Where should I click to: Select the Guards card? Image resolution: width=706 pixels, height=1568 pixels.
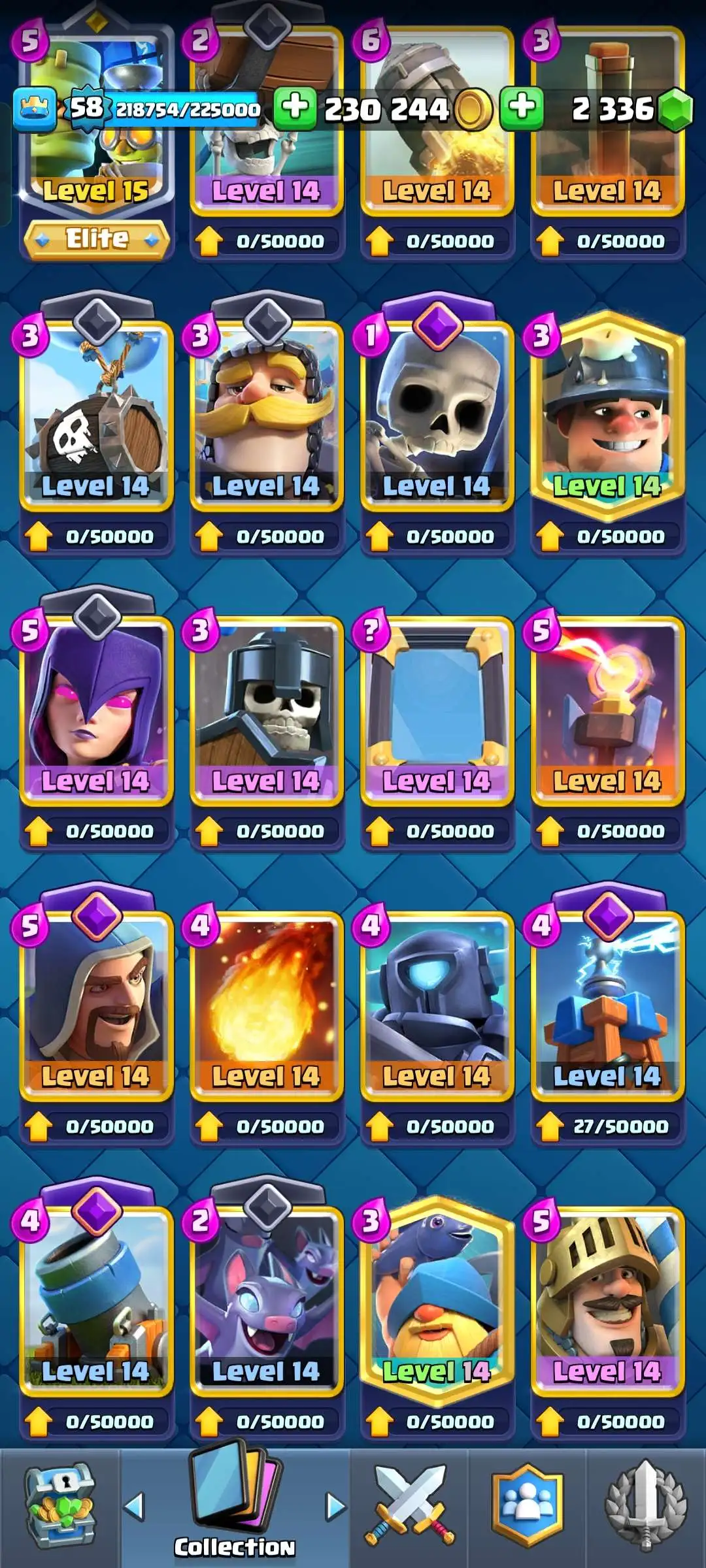(x=267, y=712)
